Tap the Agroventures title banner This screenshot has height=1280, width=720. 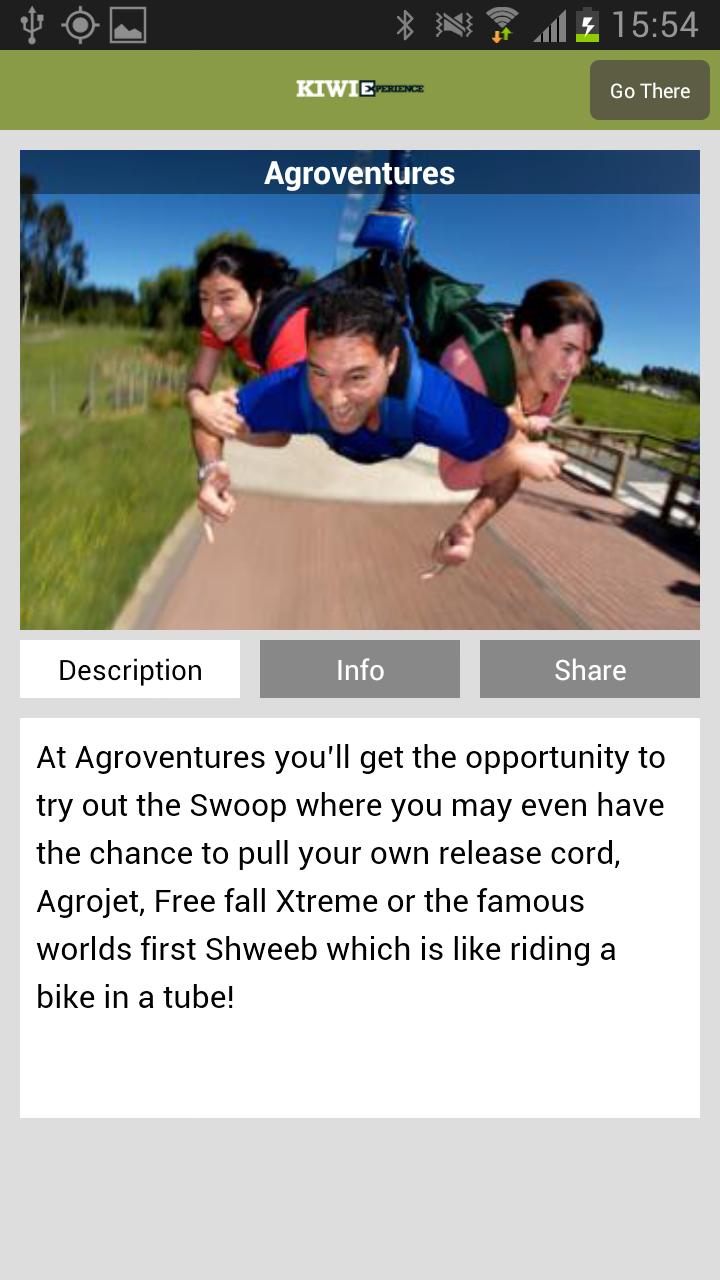point(360,172)
